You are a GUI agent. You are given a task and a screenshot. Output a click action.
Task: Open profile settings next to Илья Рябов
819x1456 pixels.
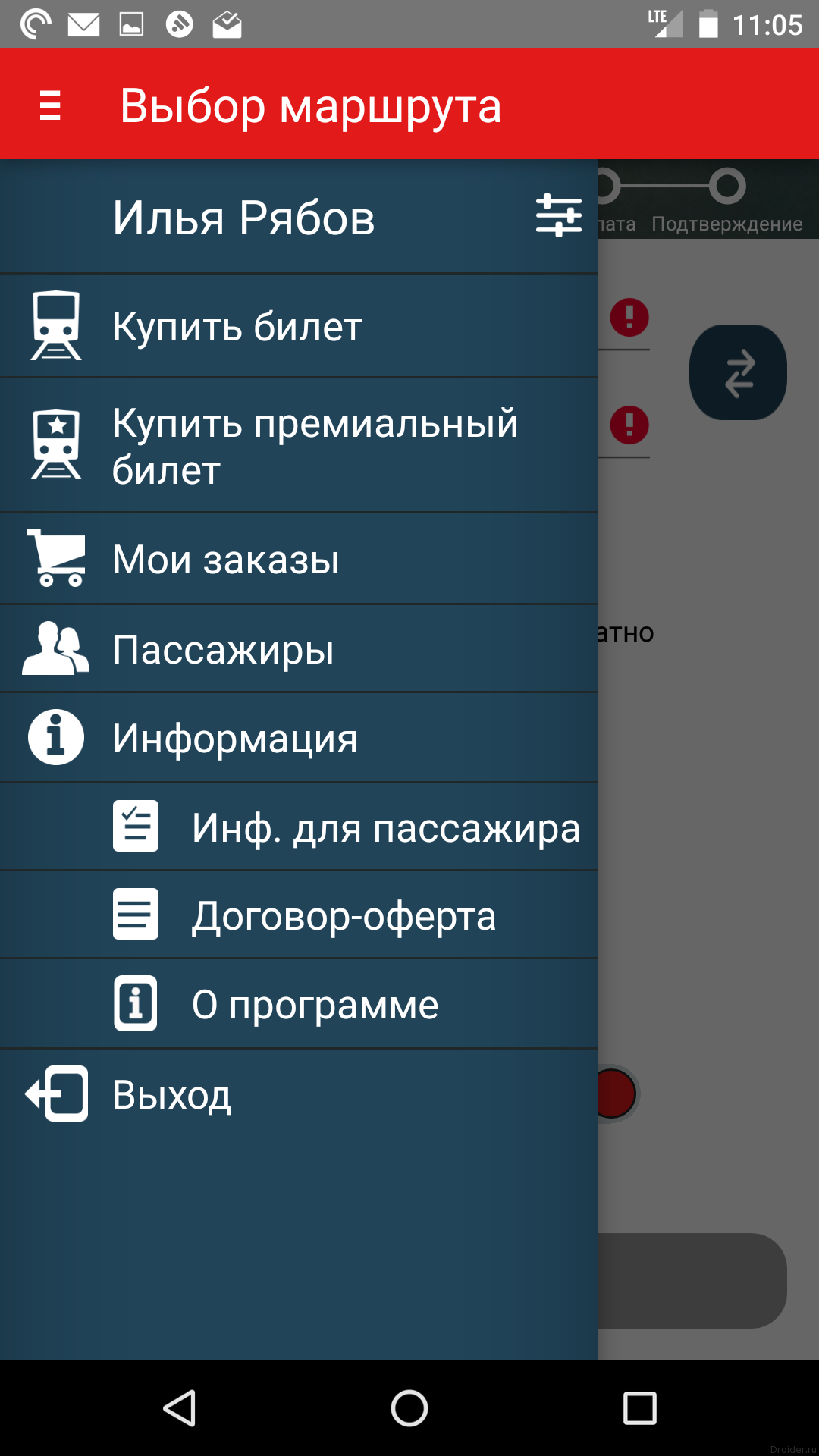(x=559, y=216)
